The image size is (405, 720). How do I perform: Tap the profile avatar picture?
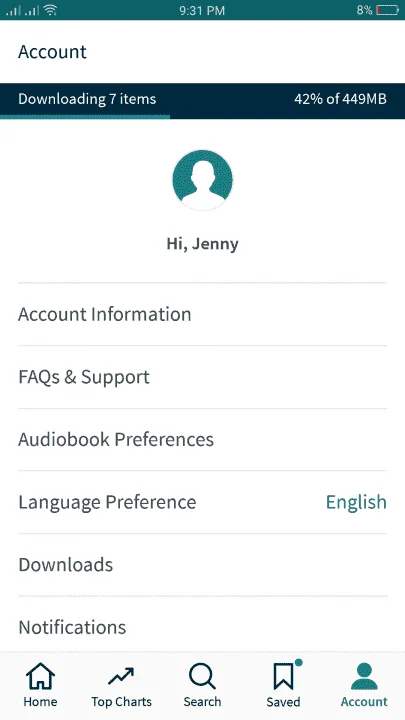(202, 180)
